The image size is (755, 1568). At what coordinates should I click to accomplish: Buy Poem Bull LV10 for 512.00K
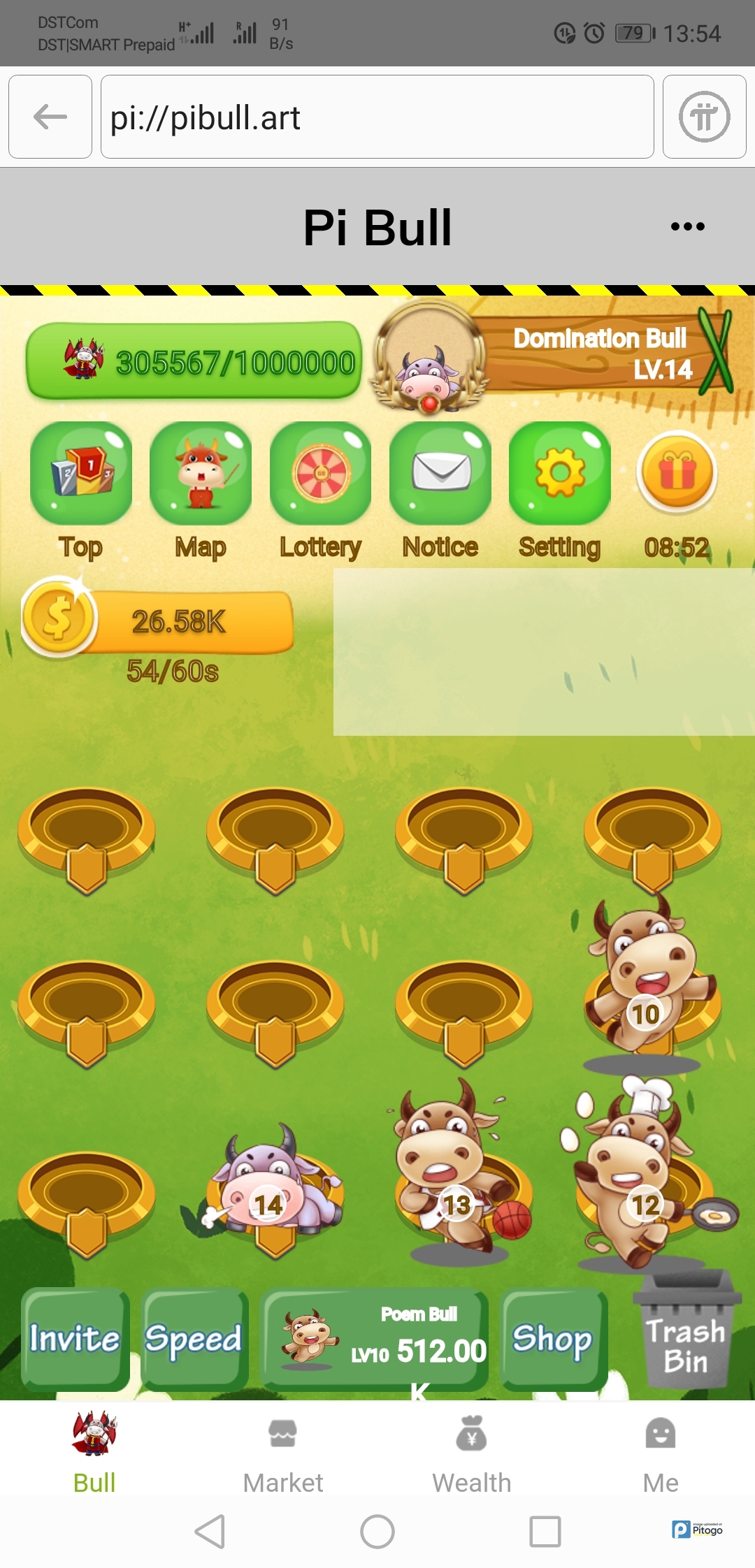click(x=374, y=1338)
